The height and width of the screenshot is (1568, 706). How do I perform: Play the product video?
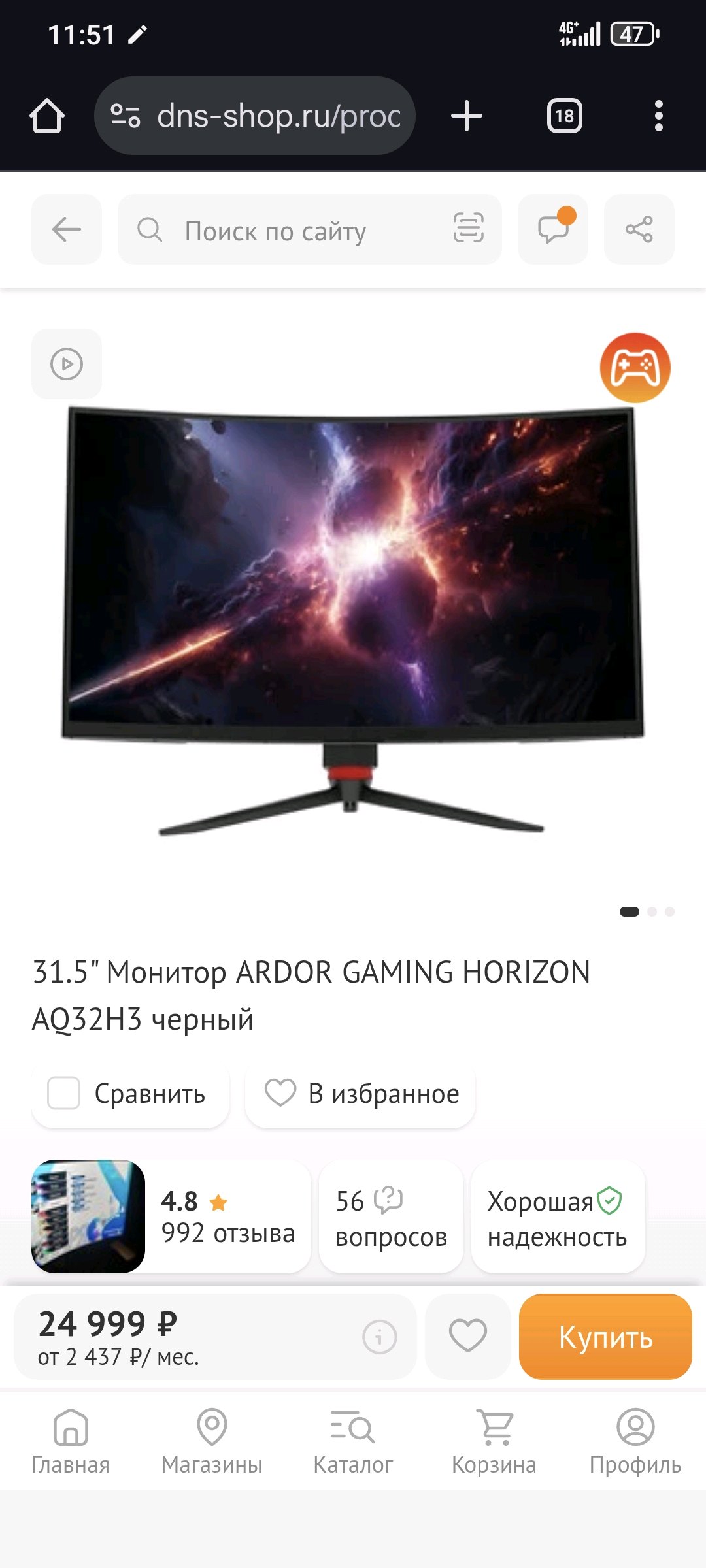[67, 364]
